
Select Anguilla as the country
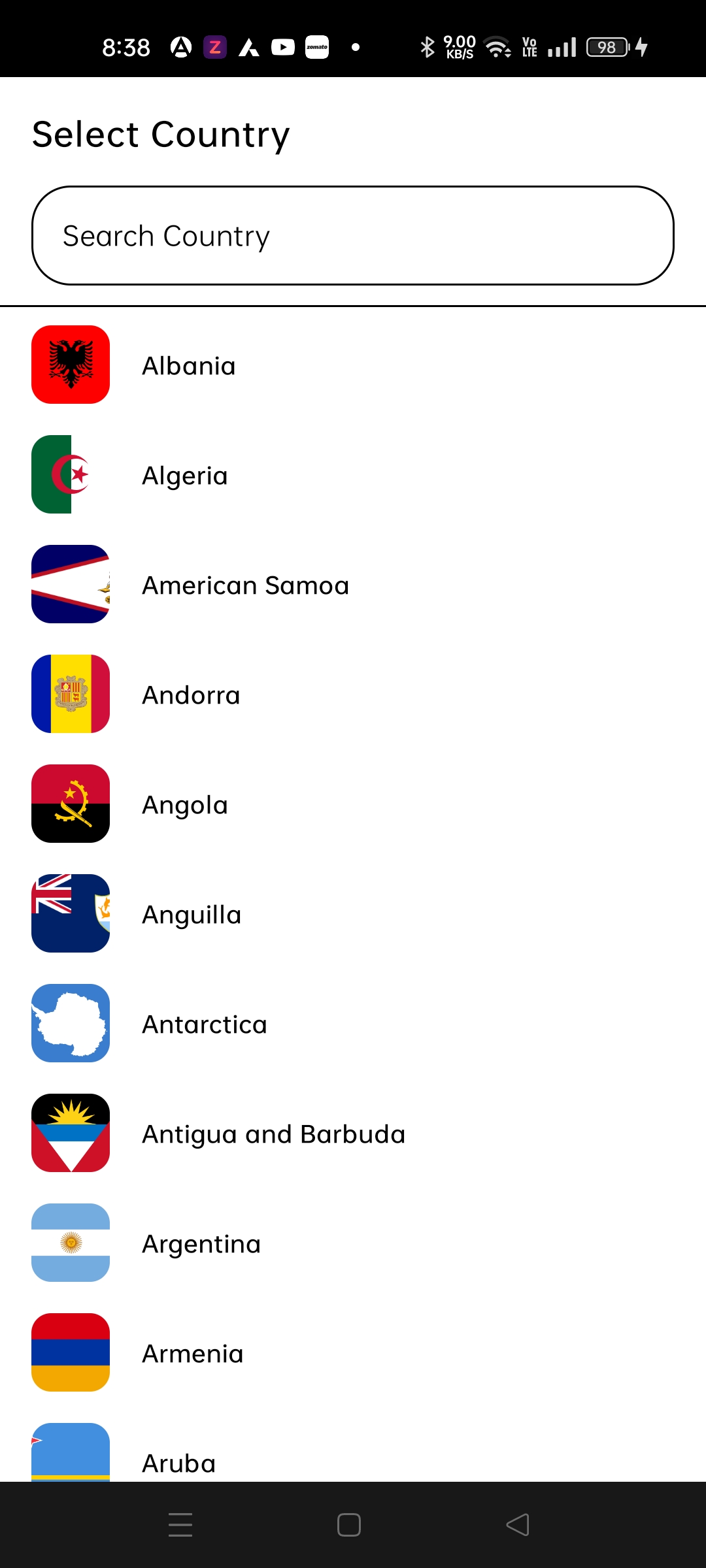192,915
